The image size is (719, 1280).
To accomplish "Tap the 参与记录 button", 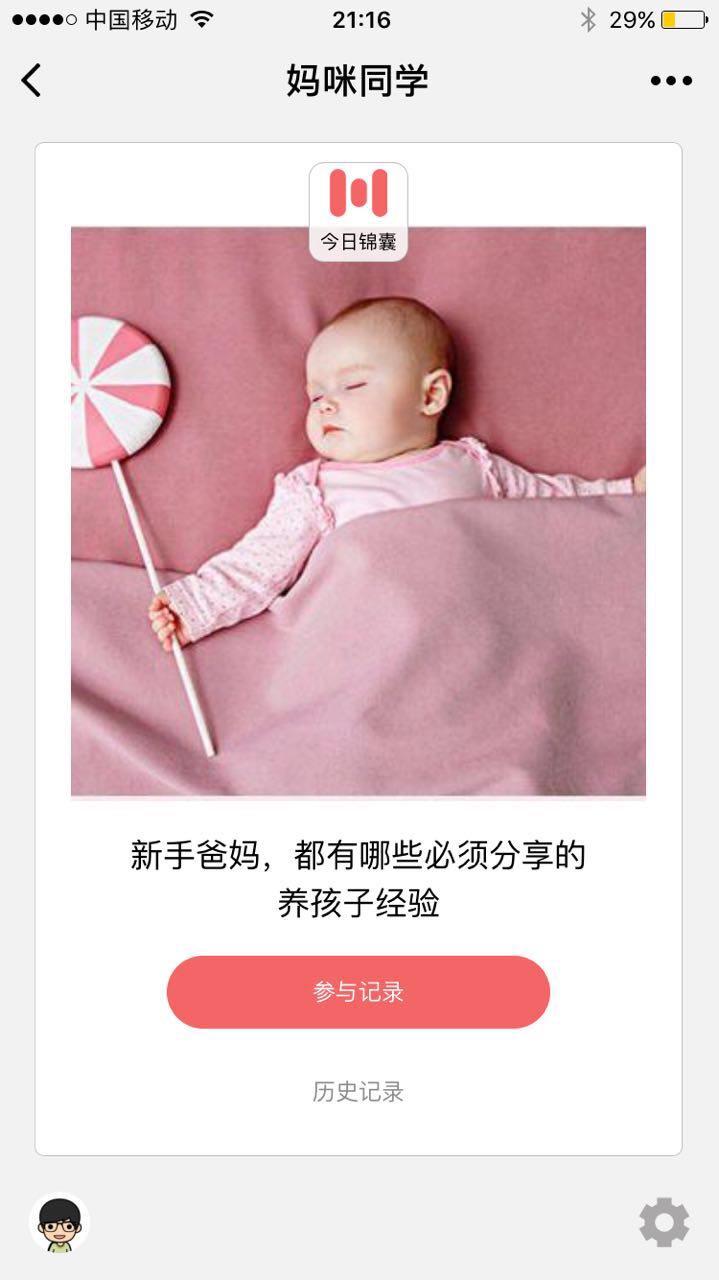I will coord(358,992).
